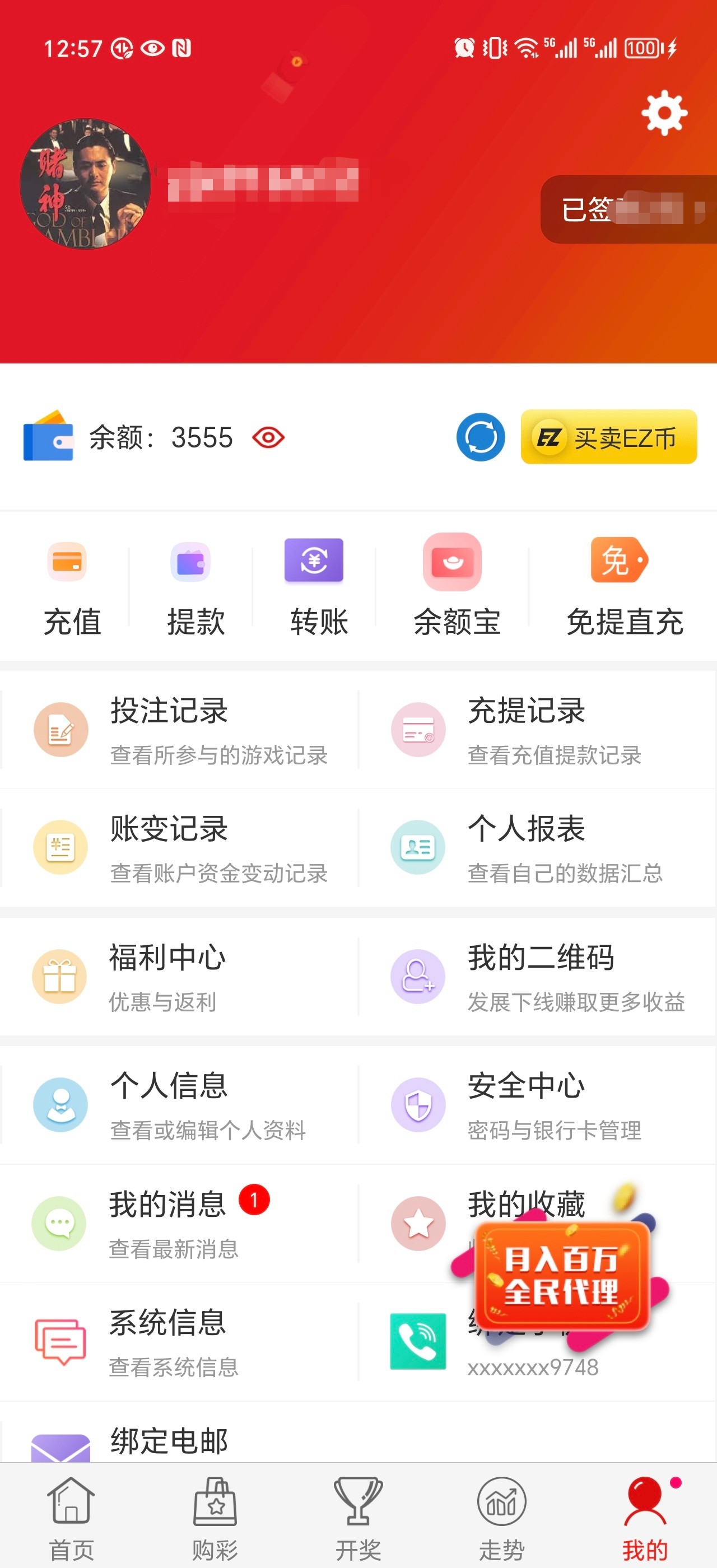Viewport: 717px width, 1568px height.
Task: Tap the blue refresh balance icon
Action: point(480,437)
